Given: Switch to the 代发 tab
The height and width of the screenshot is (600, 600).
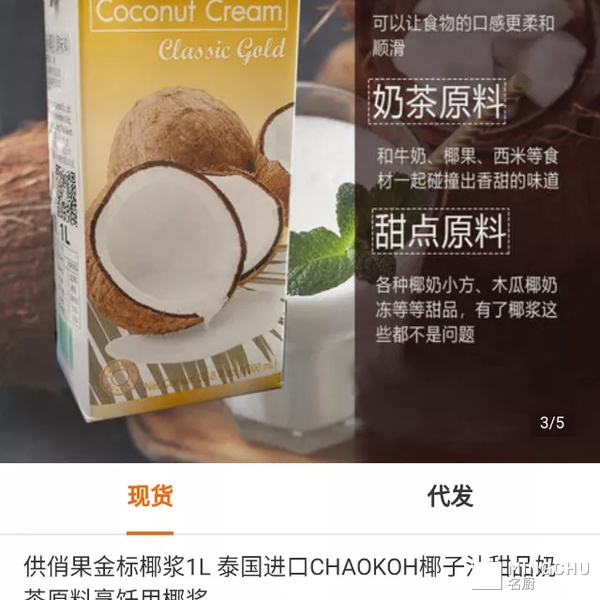Looking at the screenshot, I should coord(449,497).
